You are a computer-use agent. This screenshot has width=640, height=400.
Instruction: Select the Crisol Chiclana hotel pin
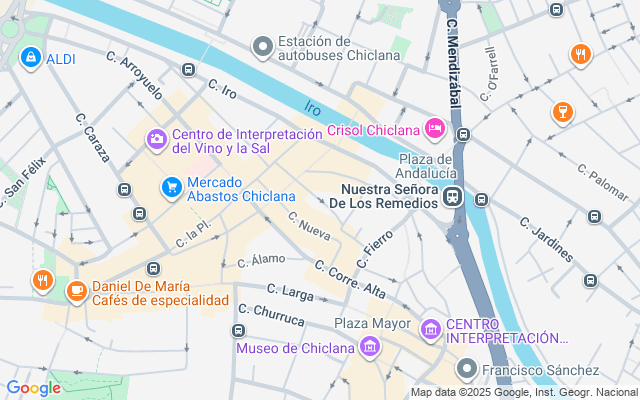click(435, 129)
